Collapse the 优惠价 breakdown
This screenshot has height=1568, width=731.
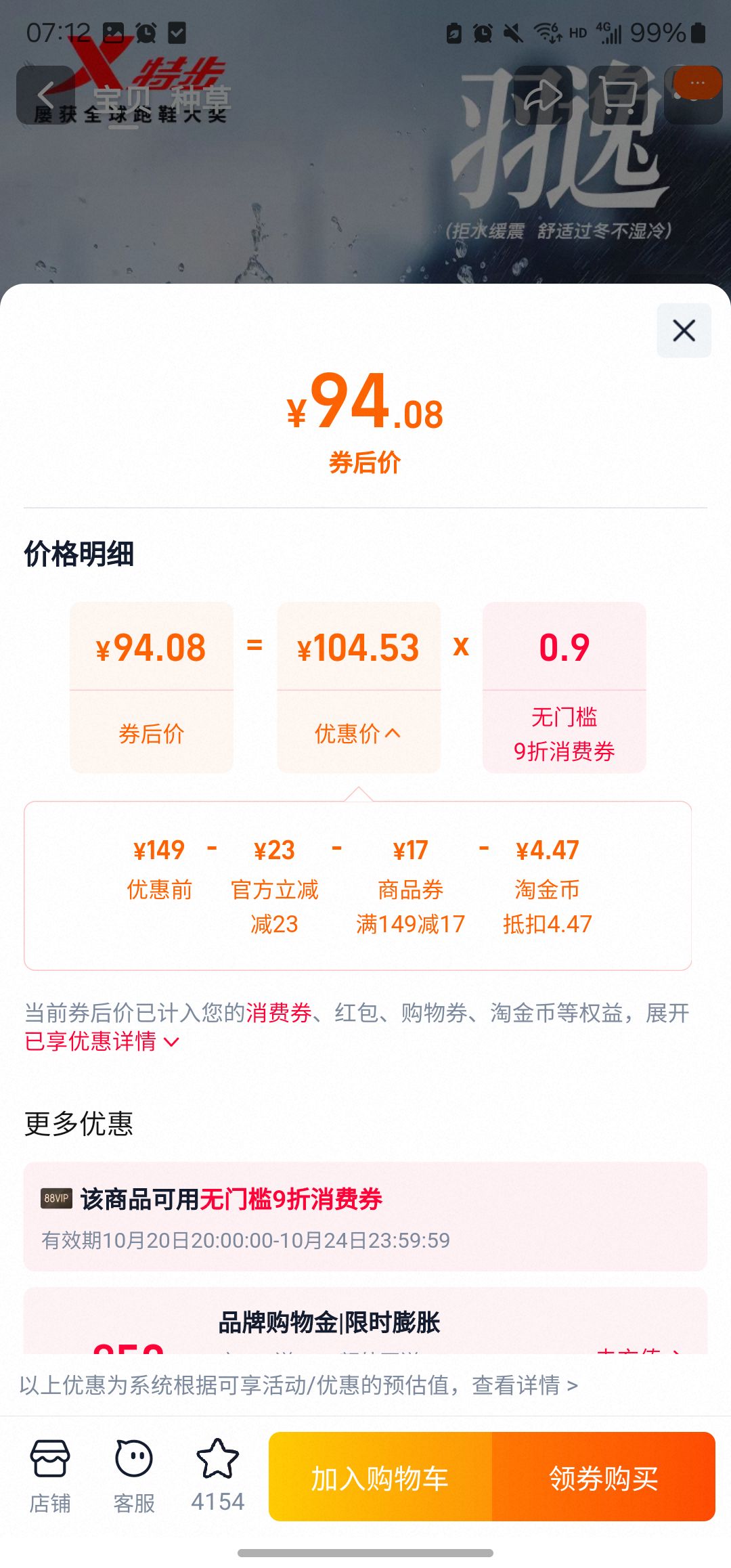358,733
